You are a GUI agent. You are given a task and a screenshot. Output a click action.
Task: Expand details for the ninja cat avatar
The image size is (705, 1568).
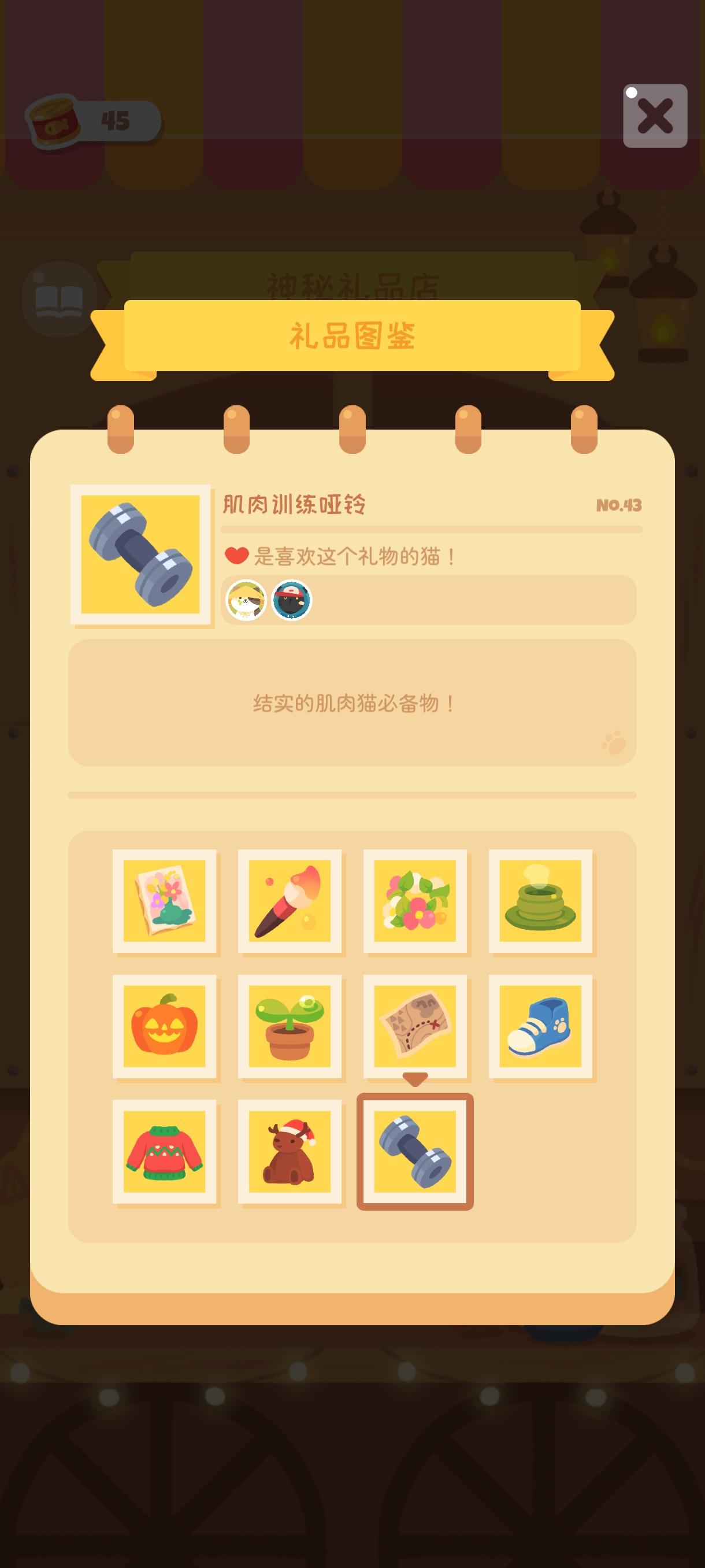tap(291, 600)
